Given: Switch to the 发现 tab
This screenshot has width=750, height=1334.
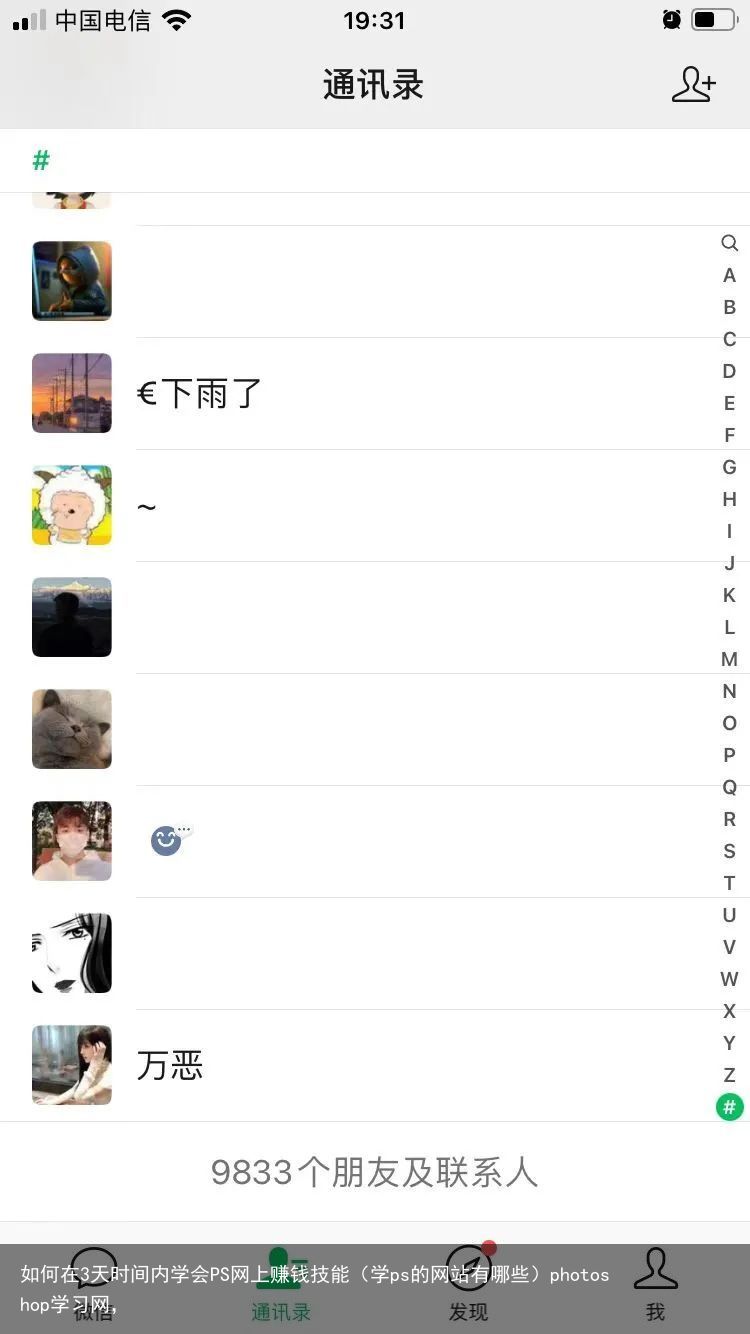Looking at the screenshot, I should pos(468,1283).
